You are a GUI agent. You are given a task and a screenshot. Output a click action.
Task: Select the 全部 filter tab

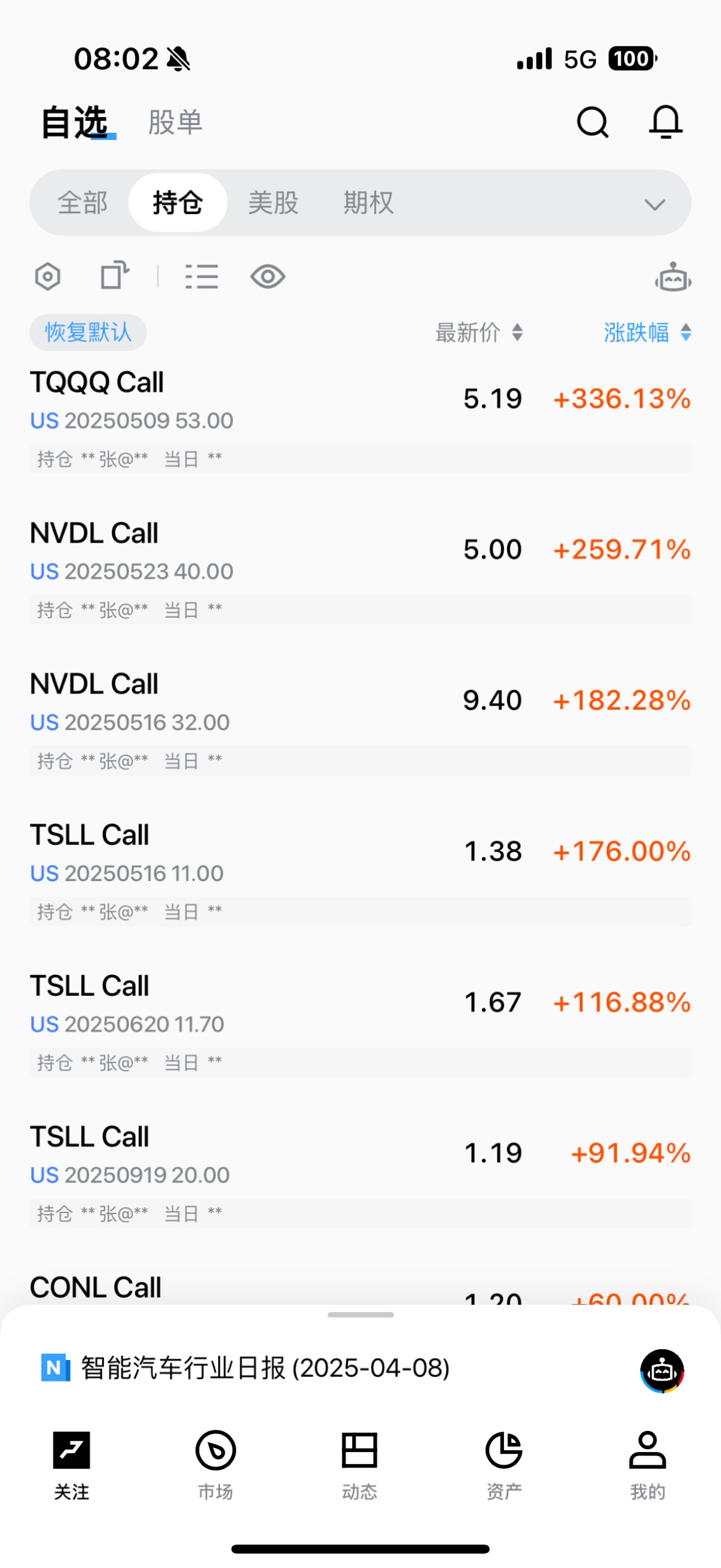coord(82,203)
